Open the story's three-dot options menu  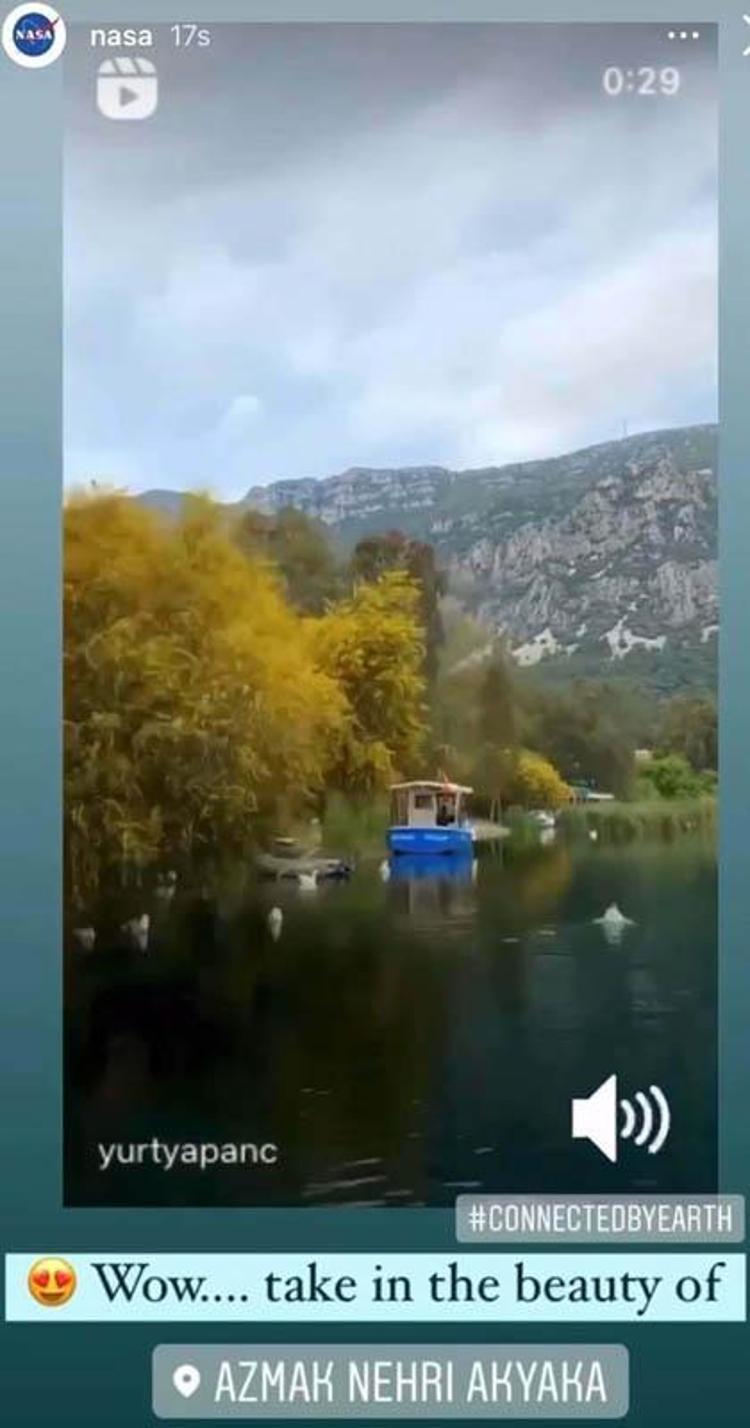(683, 36)
